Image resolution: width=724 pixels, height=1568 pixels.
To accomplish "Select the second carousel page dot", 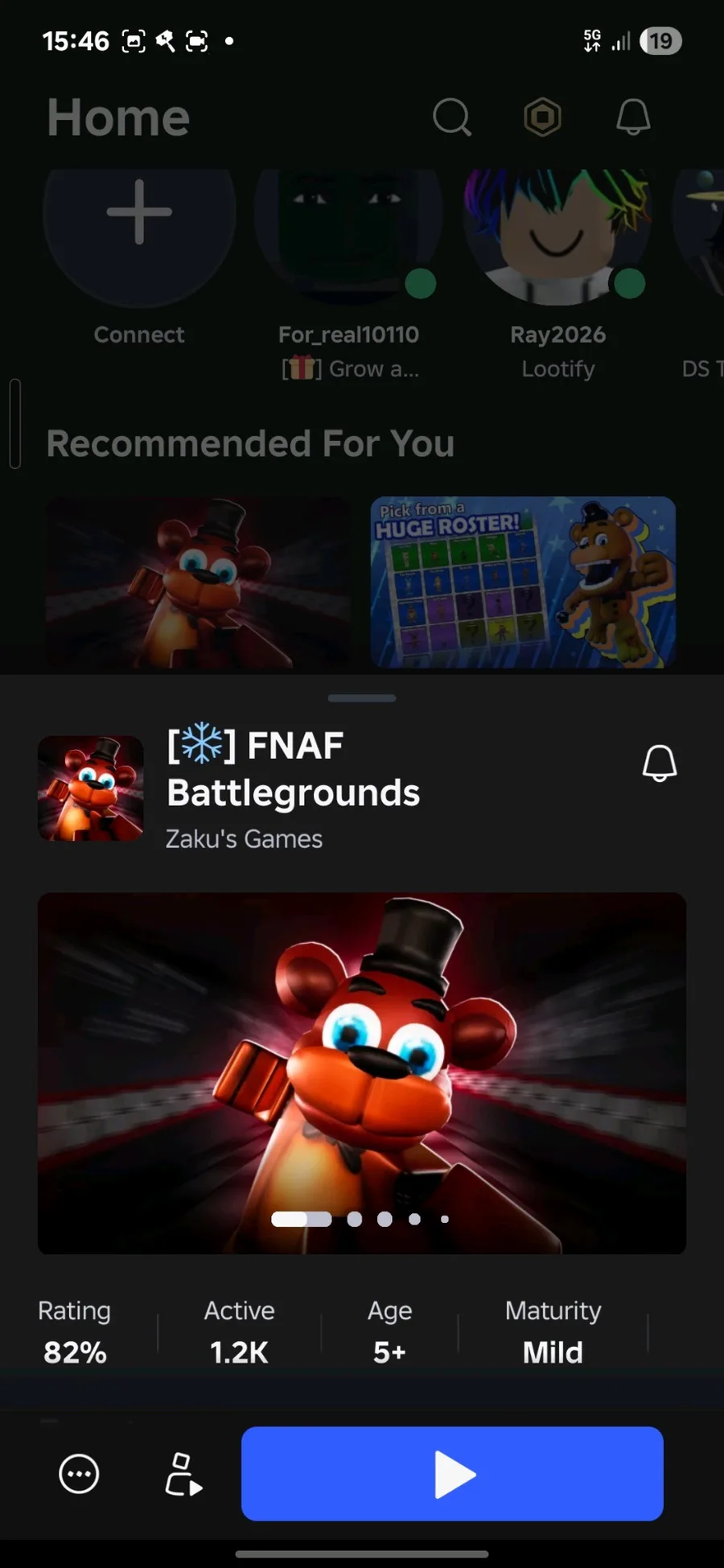I will [354, 1219].
